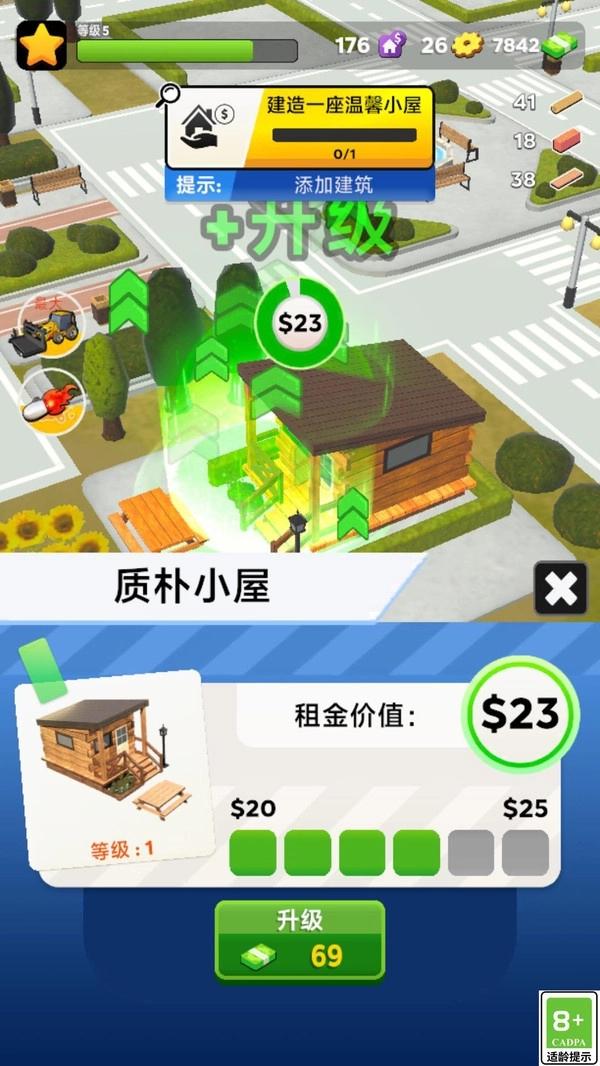Open the star level icon
The height and width of the screenshot is (1066, 600).
41,46
